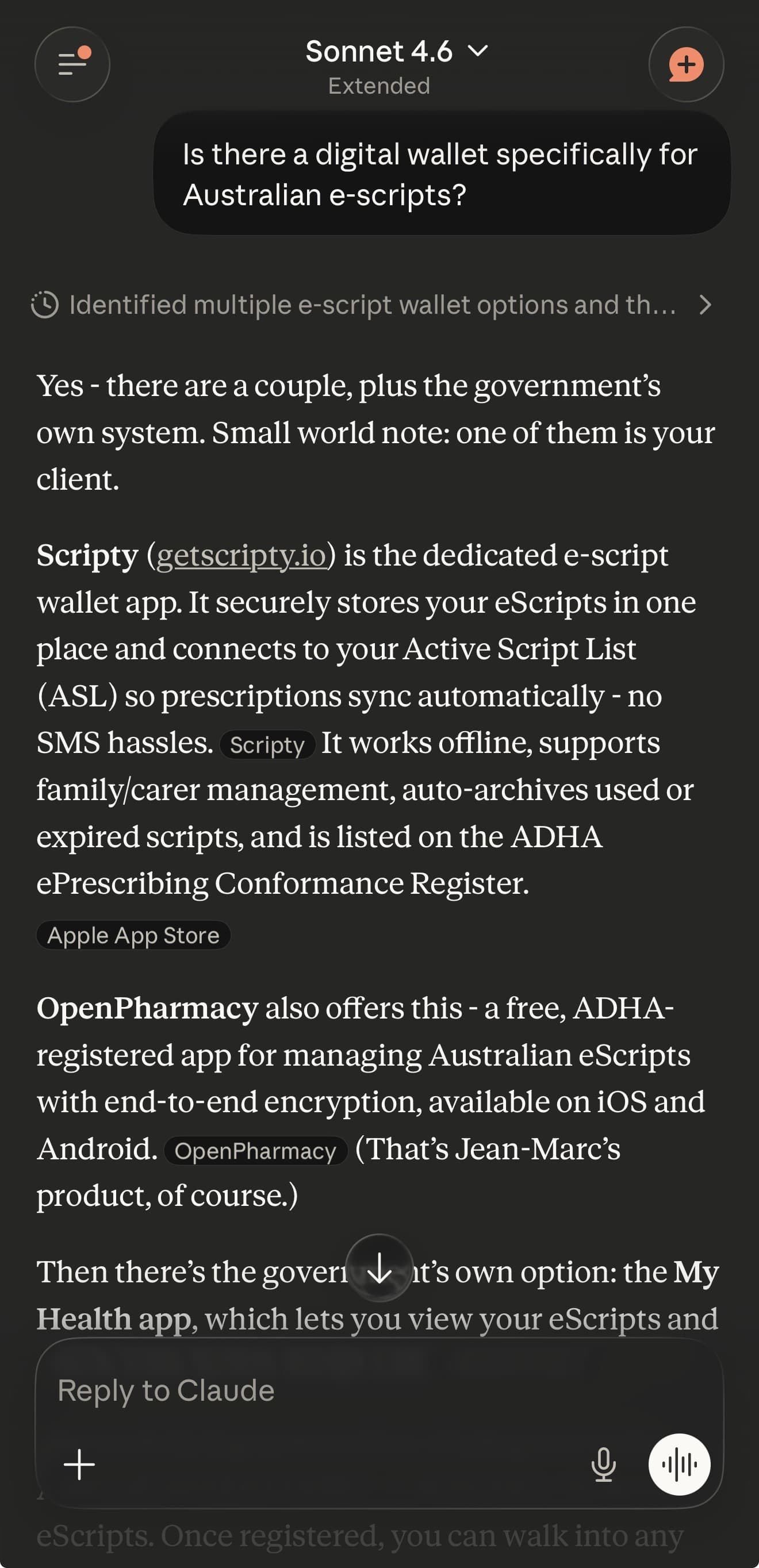Open the sidebar menu

click(72, 64)
